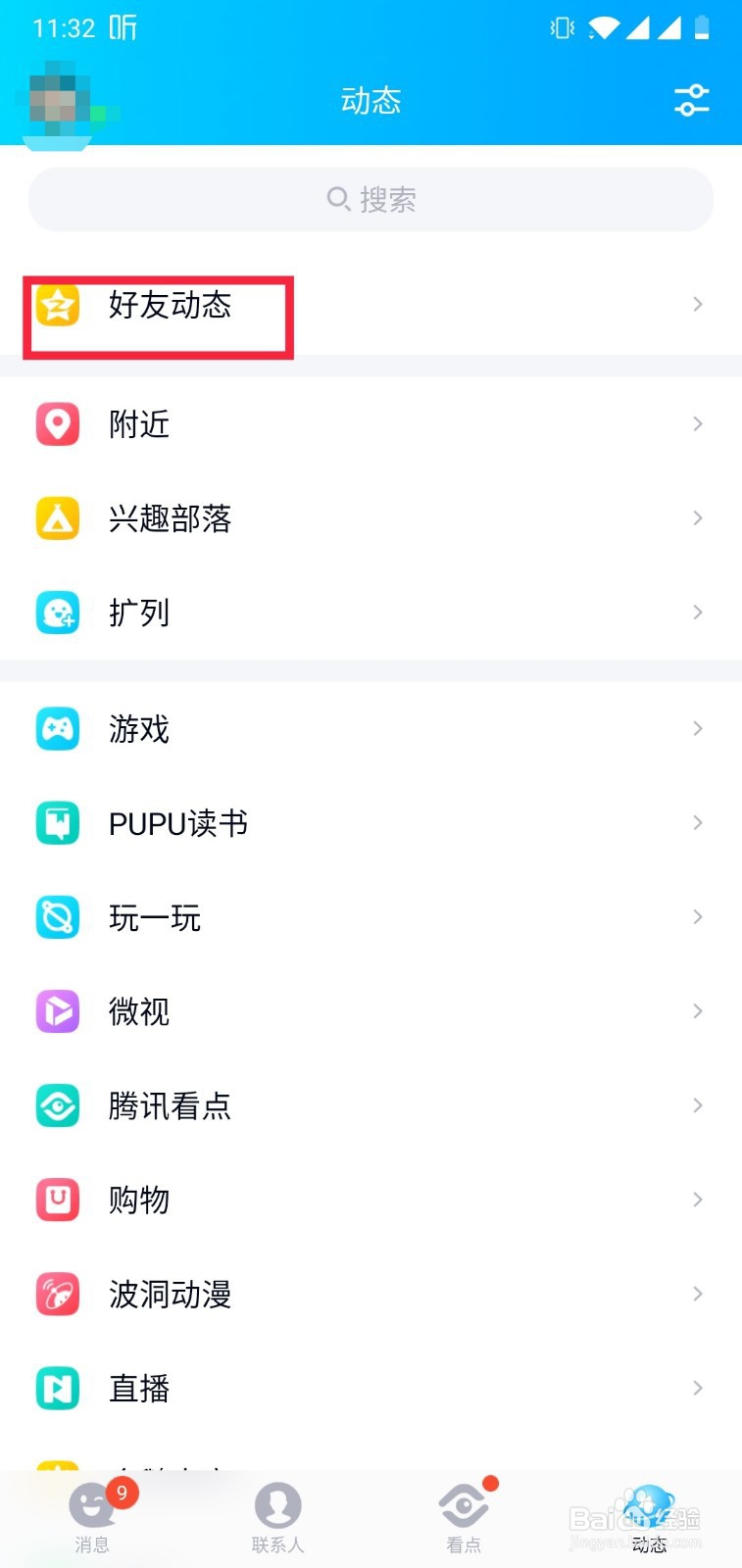Select the 附近 (Nearby) icon
The width and height of the screenshot is (742, 1568).
[x=57, y=424]
